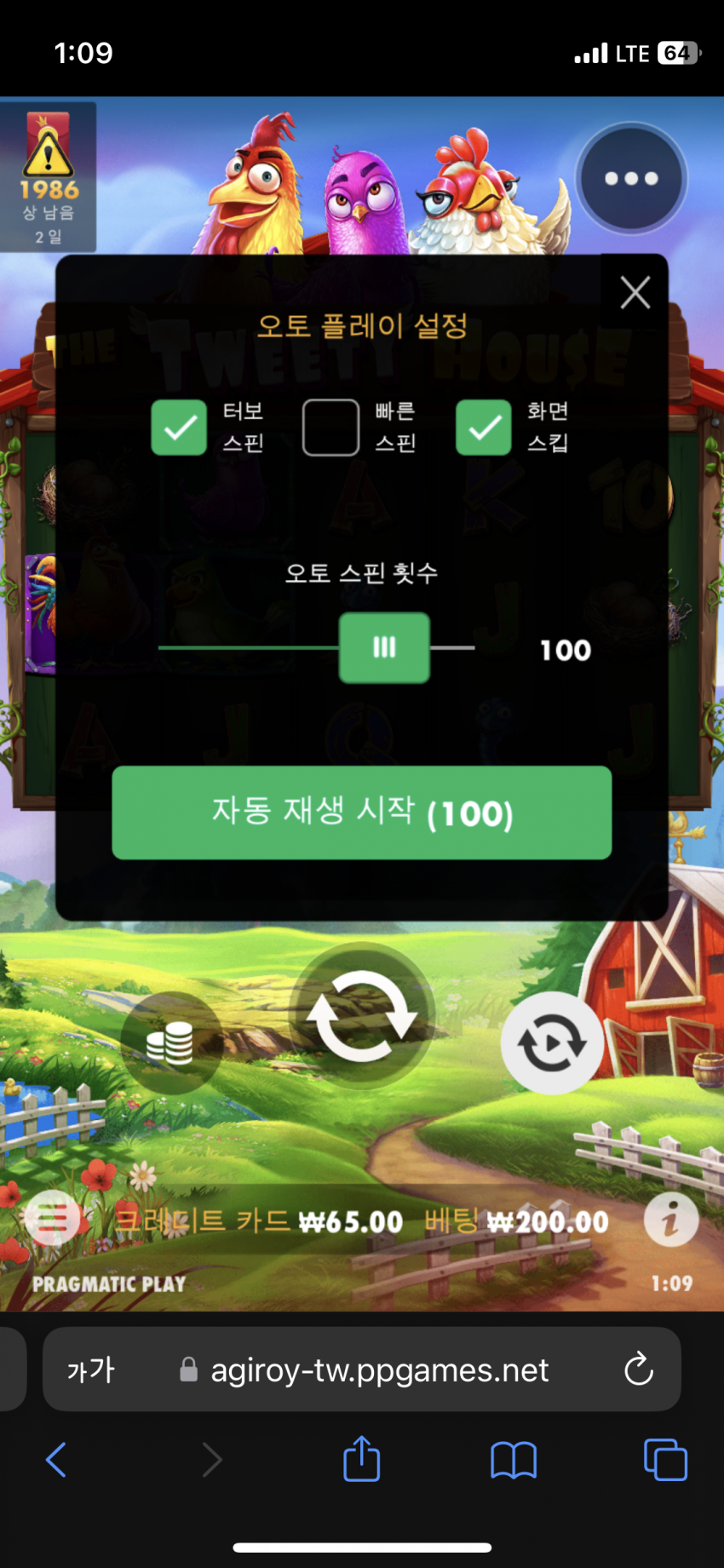Open the 1986 notice badge

coord(49,177)
